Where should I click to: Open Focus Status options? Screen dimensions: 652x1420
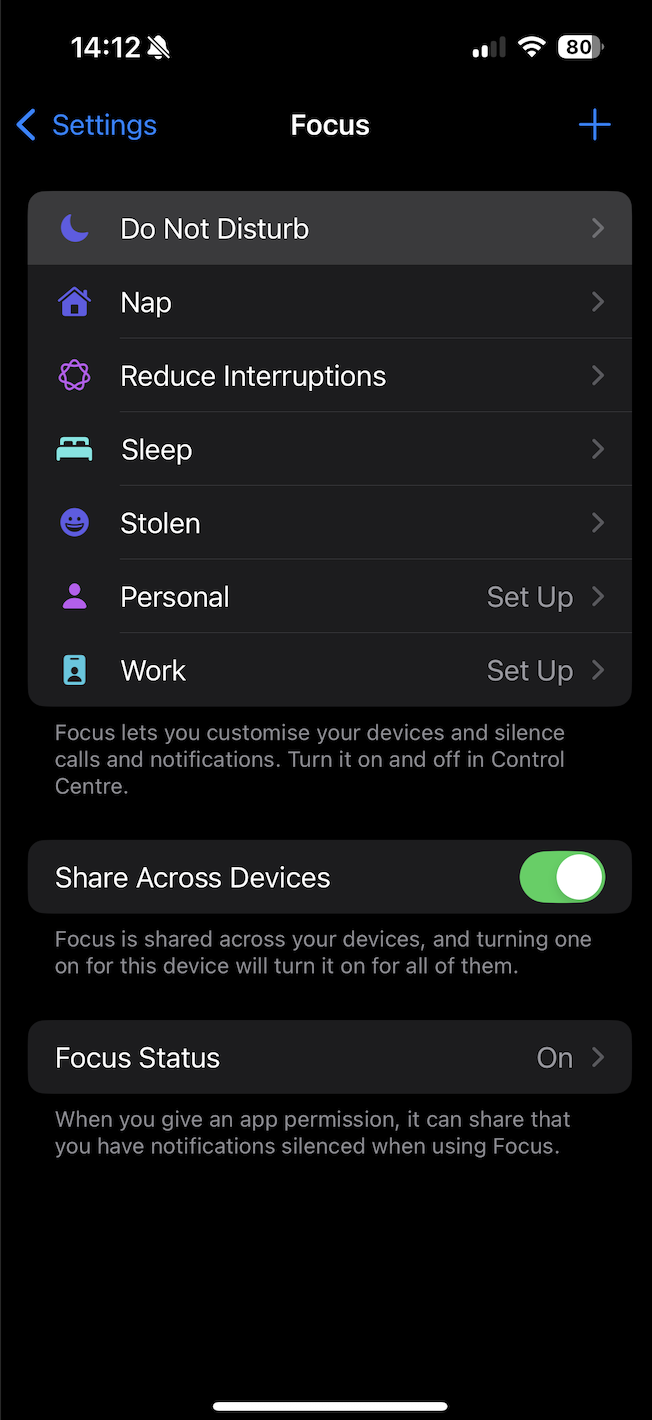(x=330, y=1057)
